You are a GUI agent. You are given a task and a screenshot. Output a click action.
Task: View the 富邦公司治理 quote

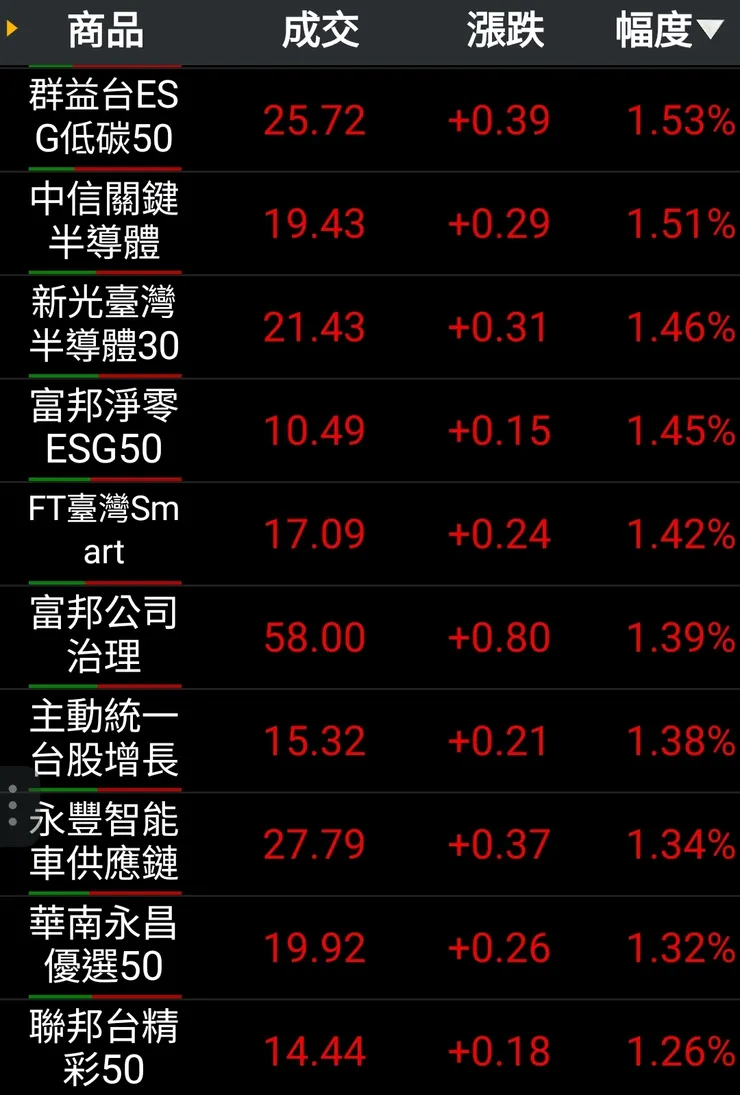tap(105, 637)
